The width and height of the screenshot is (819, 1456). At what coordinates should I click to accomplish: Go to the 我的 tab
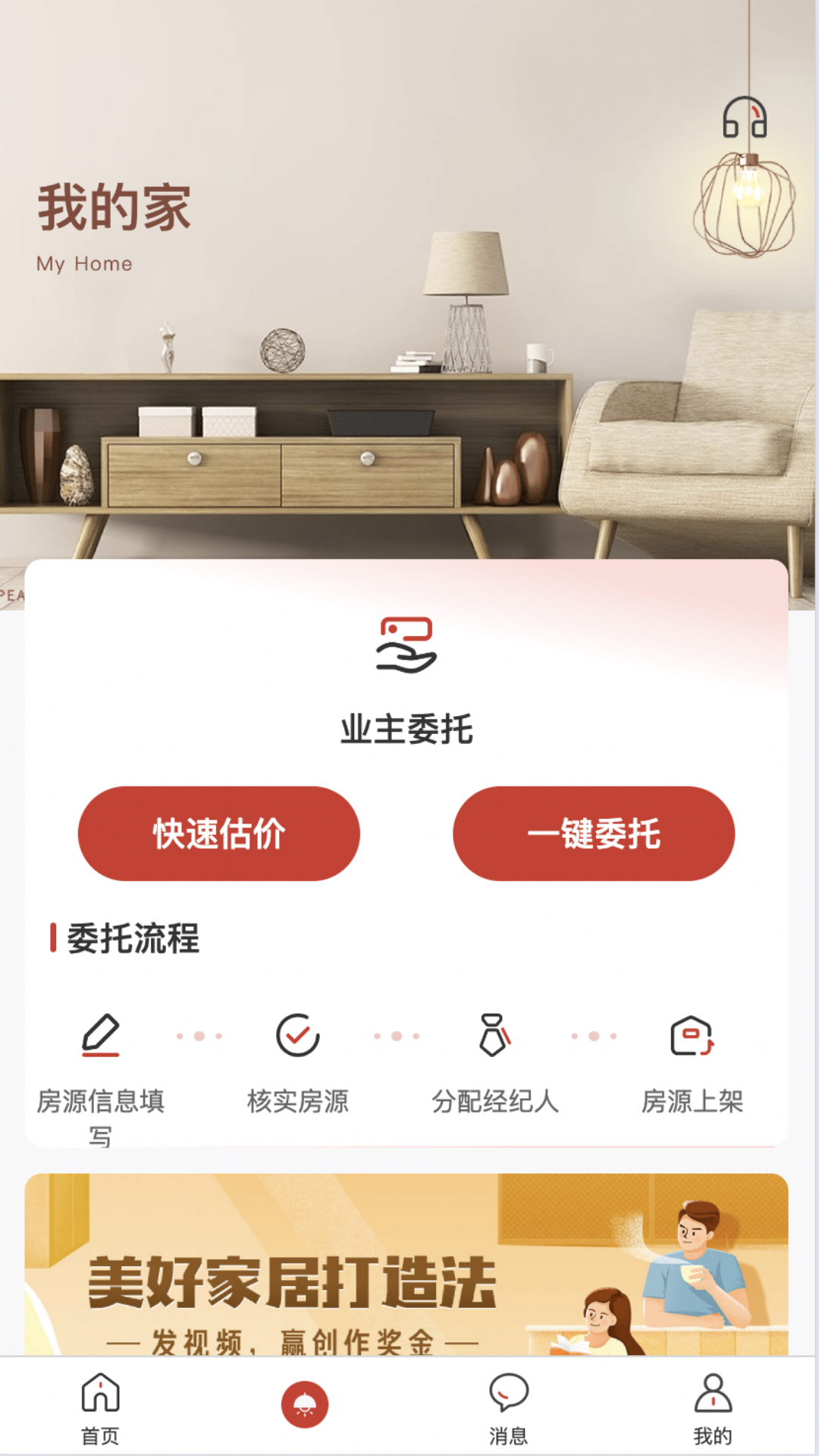click(713, 1407)
